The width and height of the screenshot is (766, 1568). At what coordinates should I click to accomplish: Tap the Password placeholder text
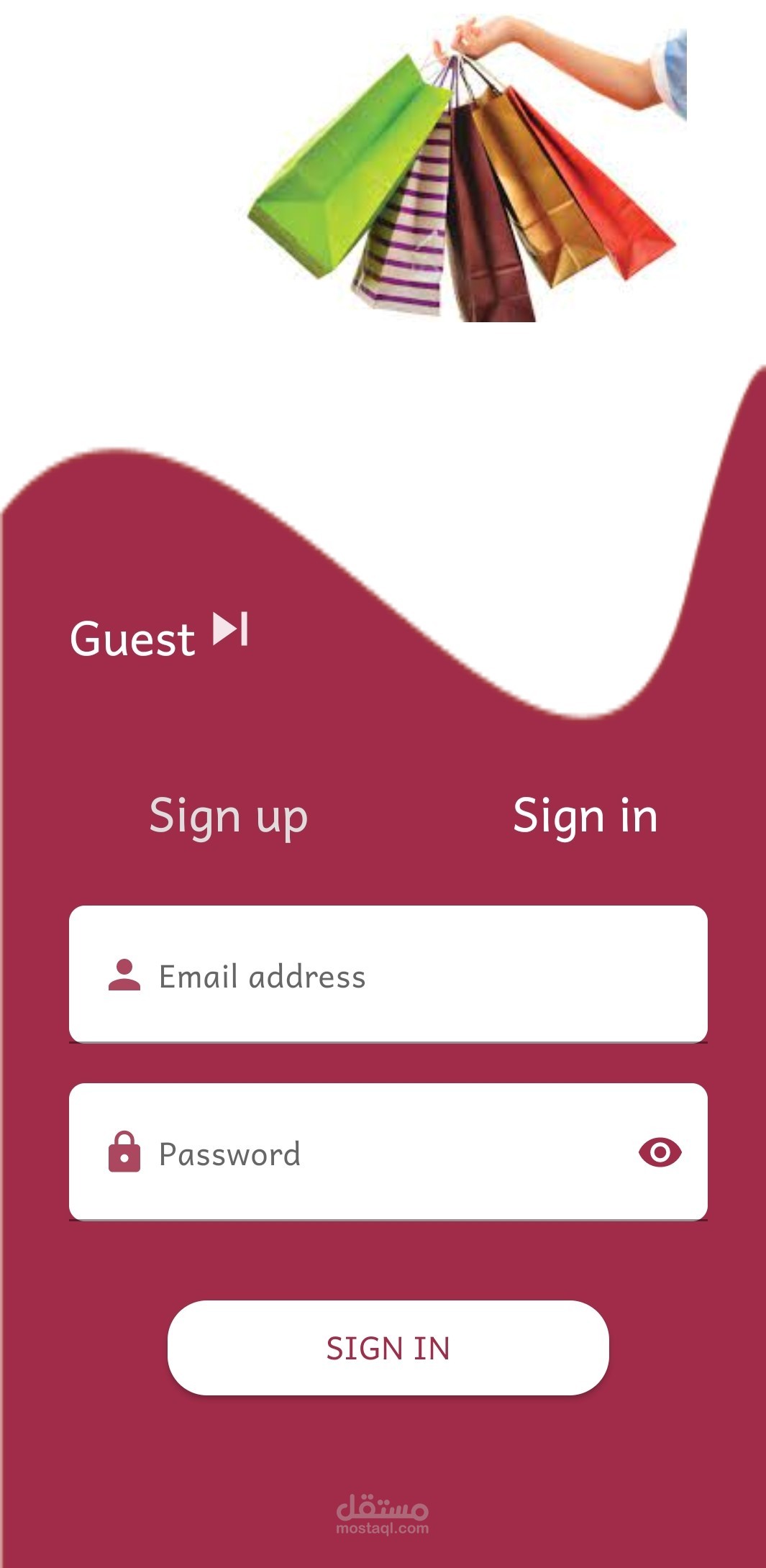229,1153
